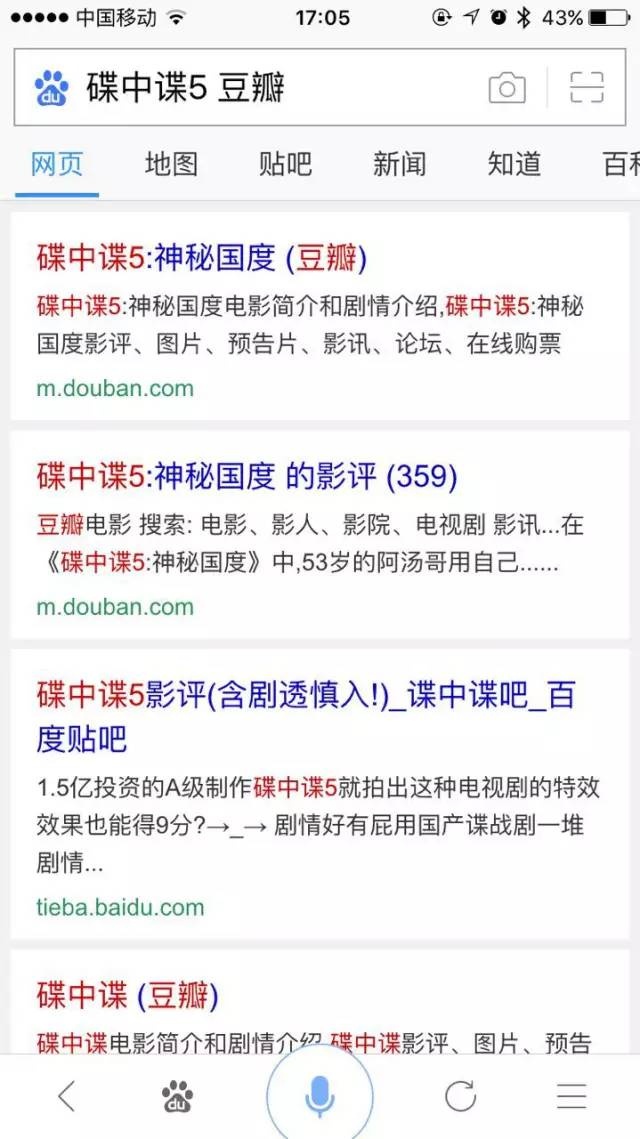This screenshot has height=1139, width=640.
Task: Open result 碟中谍 (豆瓣)
Action: [x=127, y=995]
